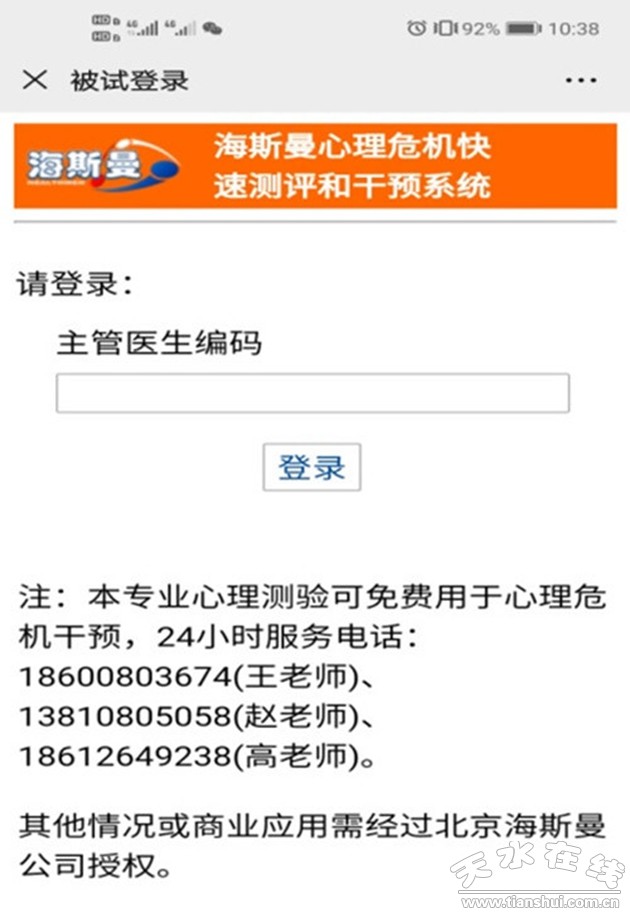Open the three-dot overflow menu
The height and width of the screenshot is (913, 630).
point(581,80)
